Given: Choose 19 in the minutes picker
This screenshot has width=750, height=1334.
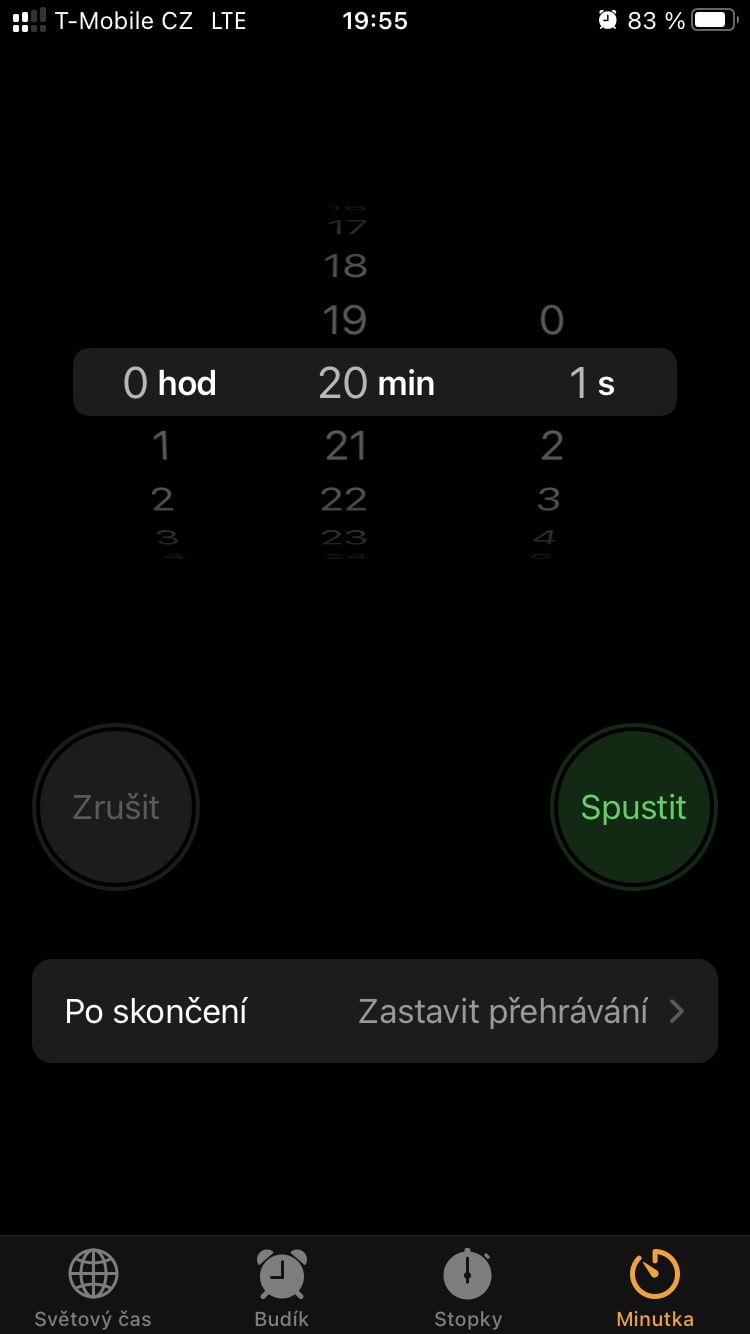Looking at the screenshot, I should click(345, 320).
